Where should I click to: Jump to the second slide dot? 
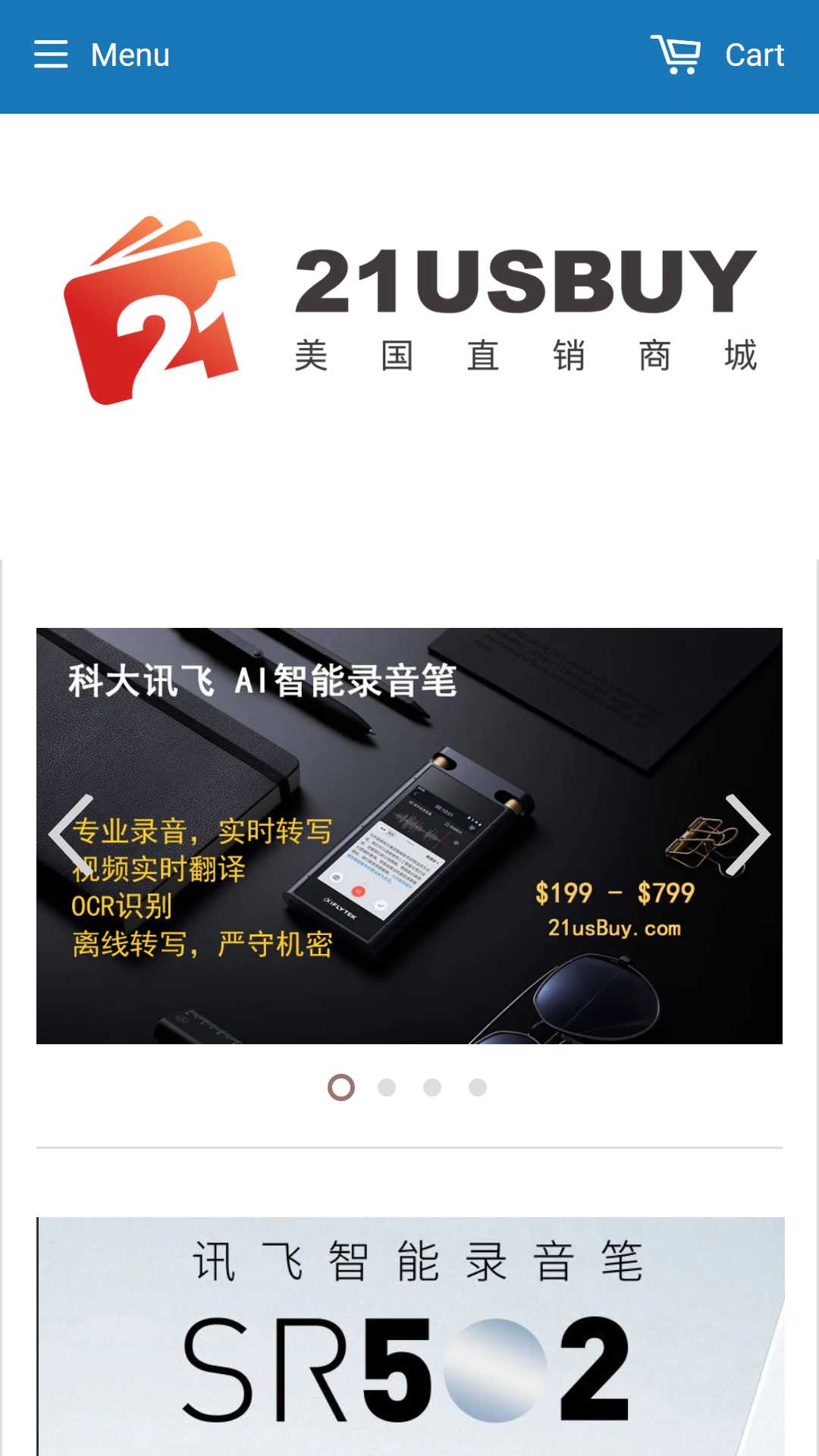(x=387, y=1087)
